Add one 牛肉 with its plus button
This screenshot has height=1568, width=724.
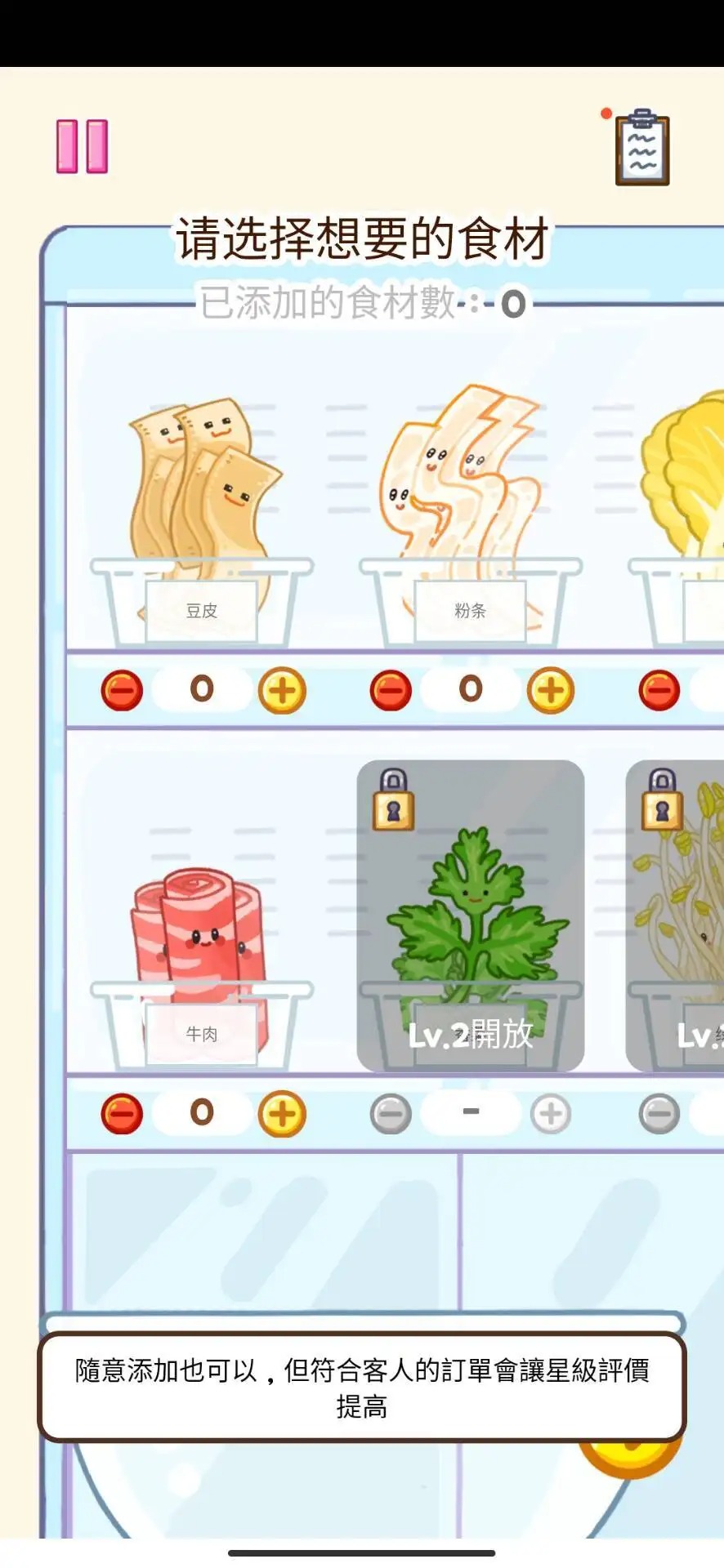coord(282,1114)
